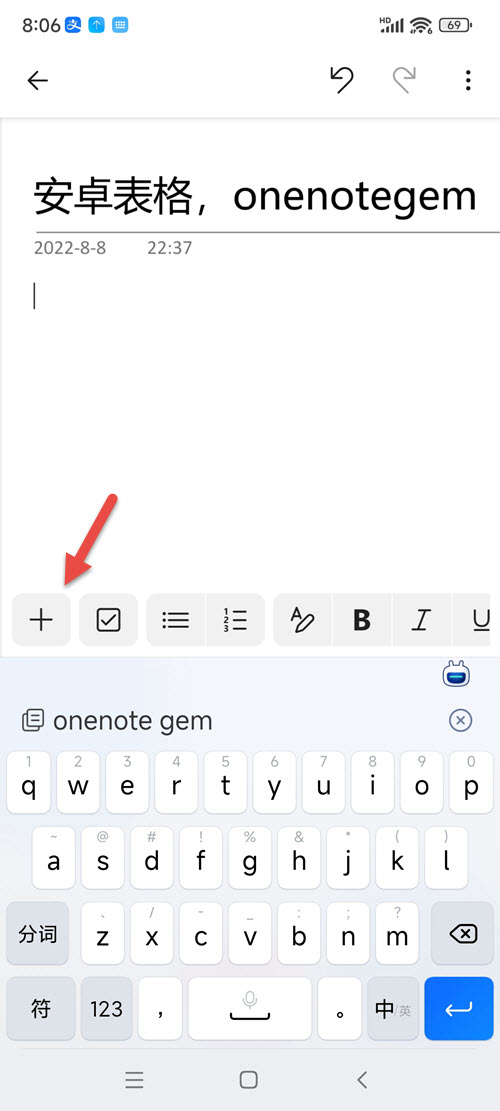Apply numbered list formatting
This screenshot has width=500, height=1111.
235,620
